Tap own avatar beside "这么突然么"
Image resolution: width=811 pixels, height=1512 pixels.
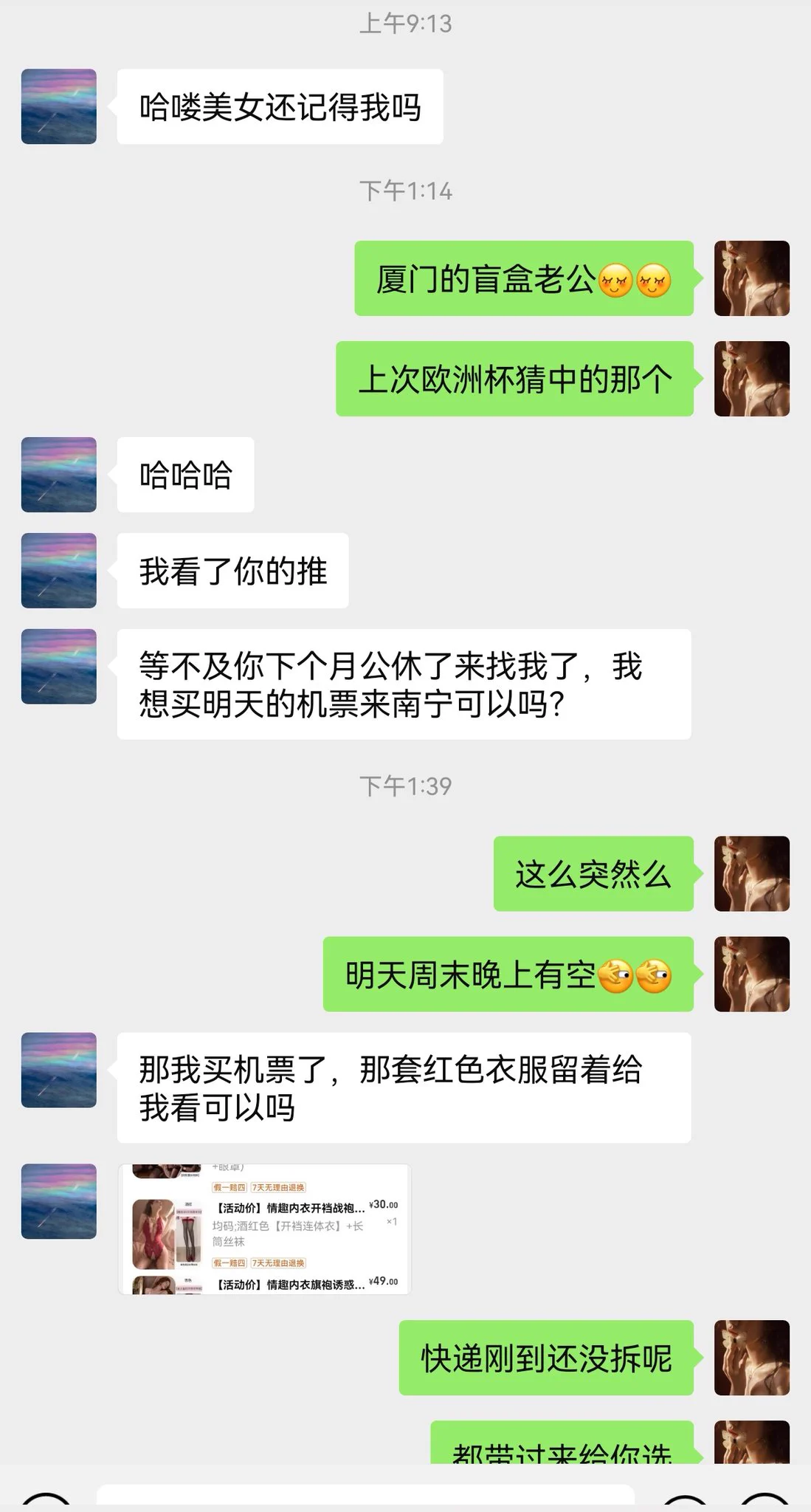point(751,873)
